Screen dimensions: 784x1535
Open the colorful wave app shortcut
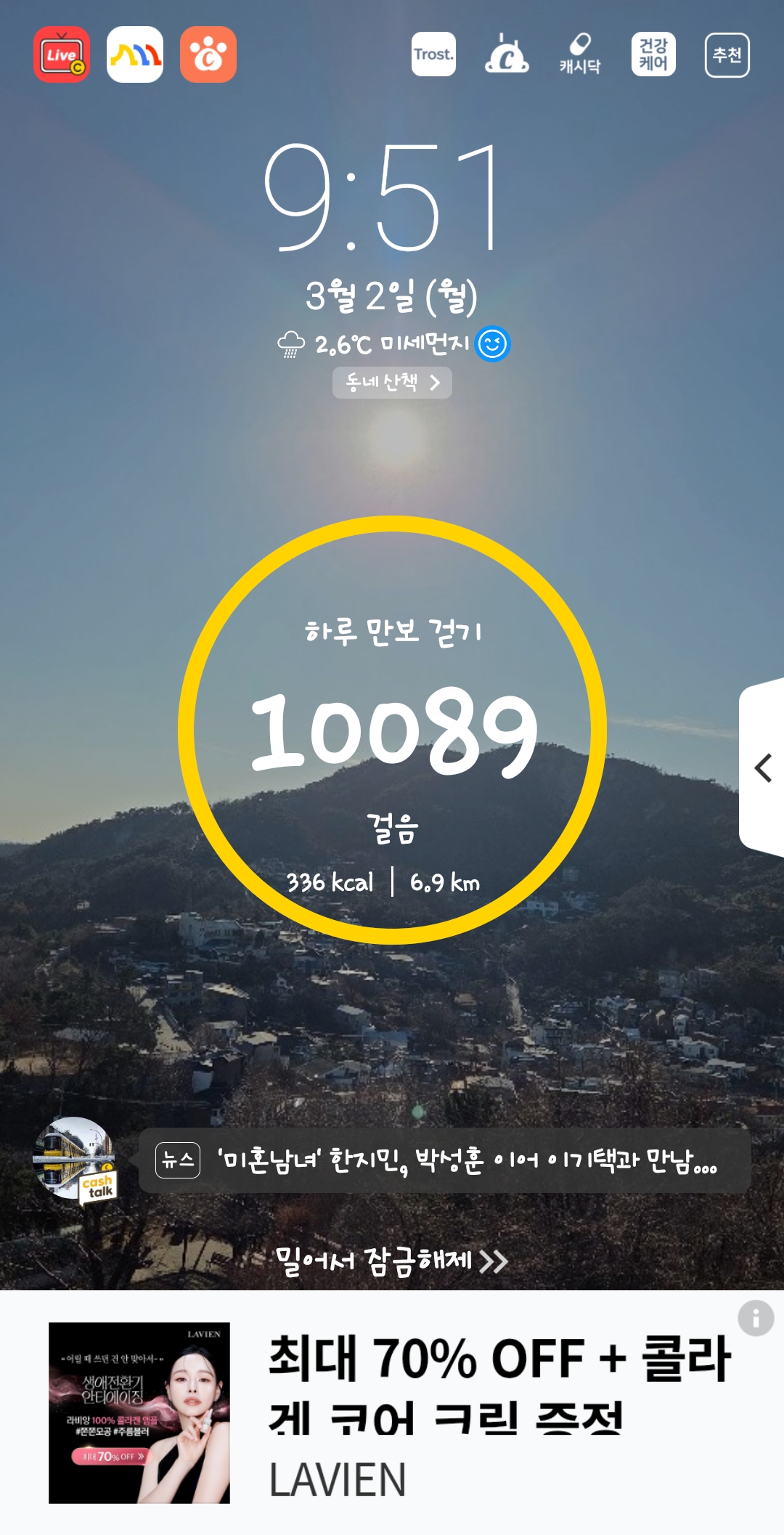click(135, 54)
